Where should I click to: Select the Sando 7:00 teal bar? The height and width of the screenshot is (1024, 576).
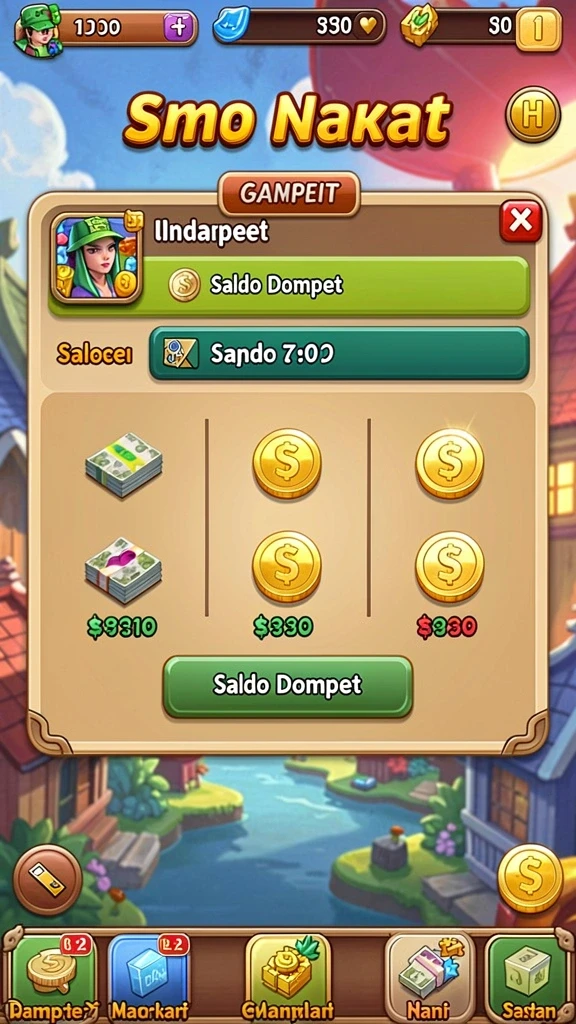pyautogui.click(x=339, y=353)
